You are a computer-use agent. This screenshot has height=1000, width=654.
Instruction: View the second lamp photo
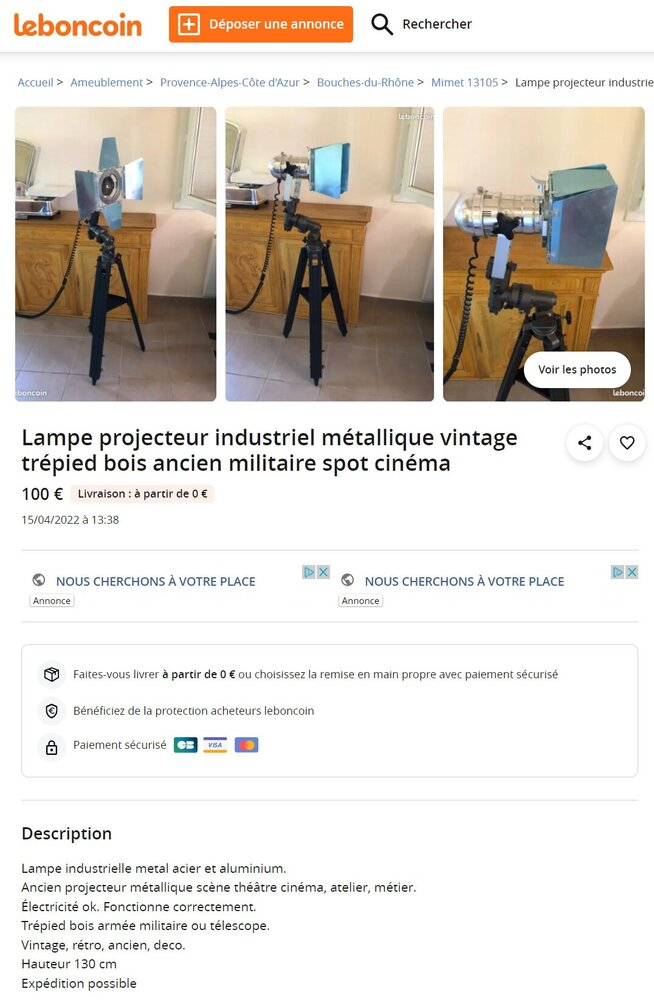tap(329, 254)
